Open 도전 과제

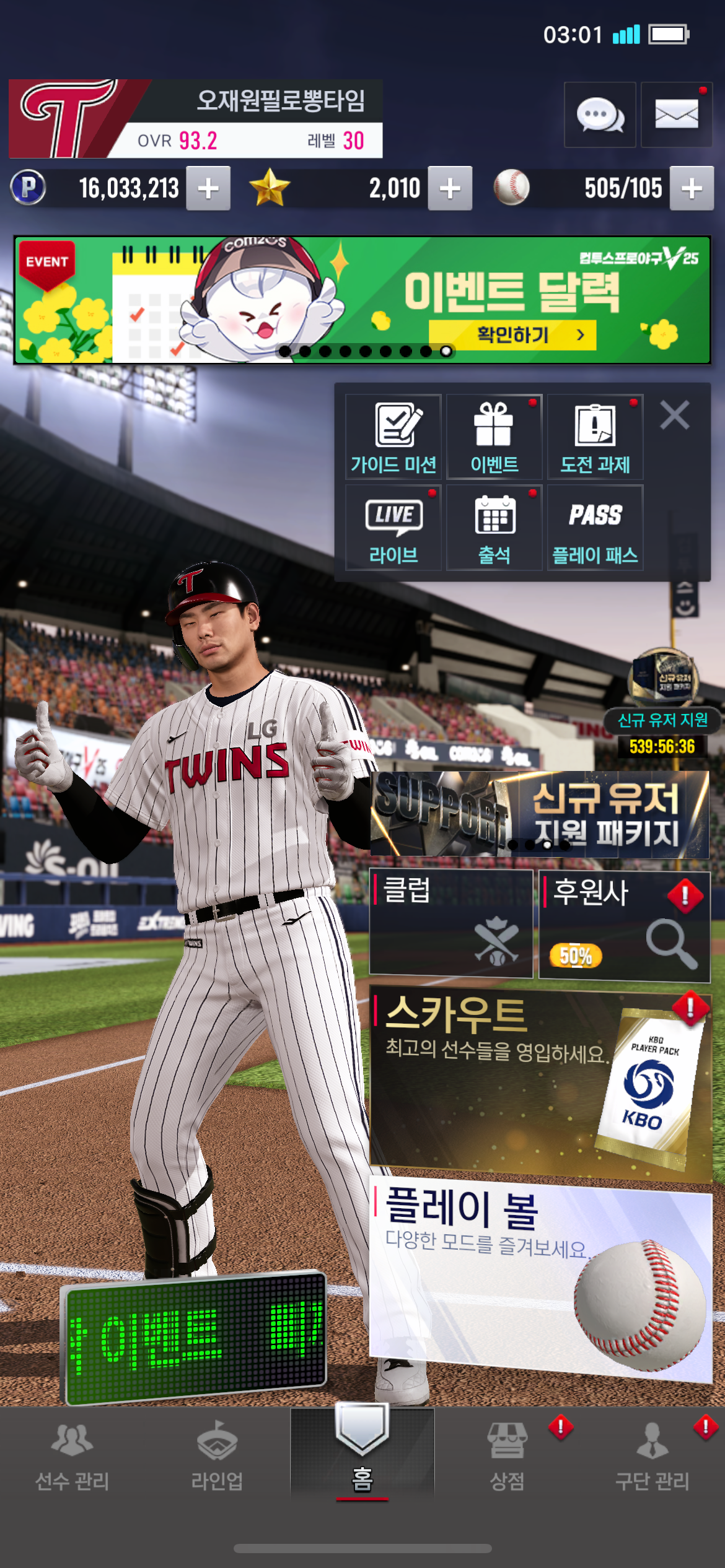(595, 437)
